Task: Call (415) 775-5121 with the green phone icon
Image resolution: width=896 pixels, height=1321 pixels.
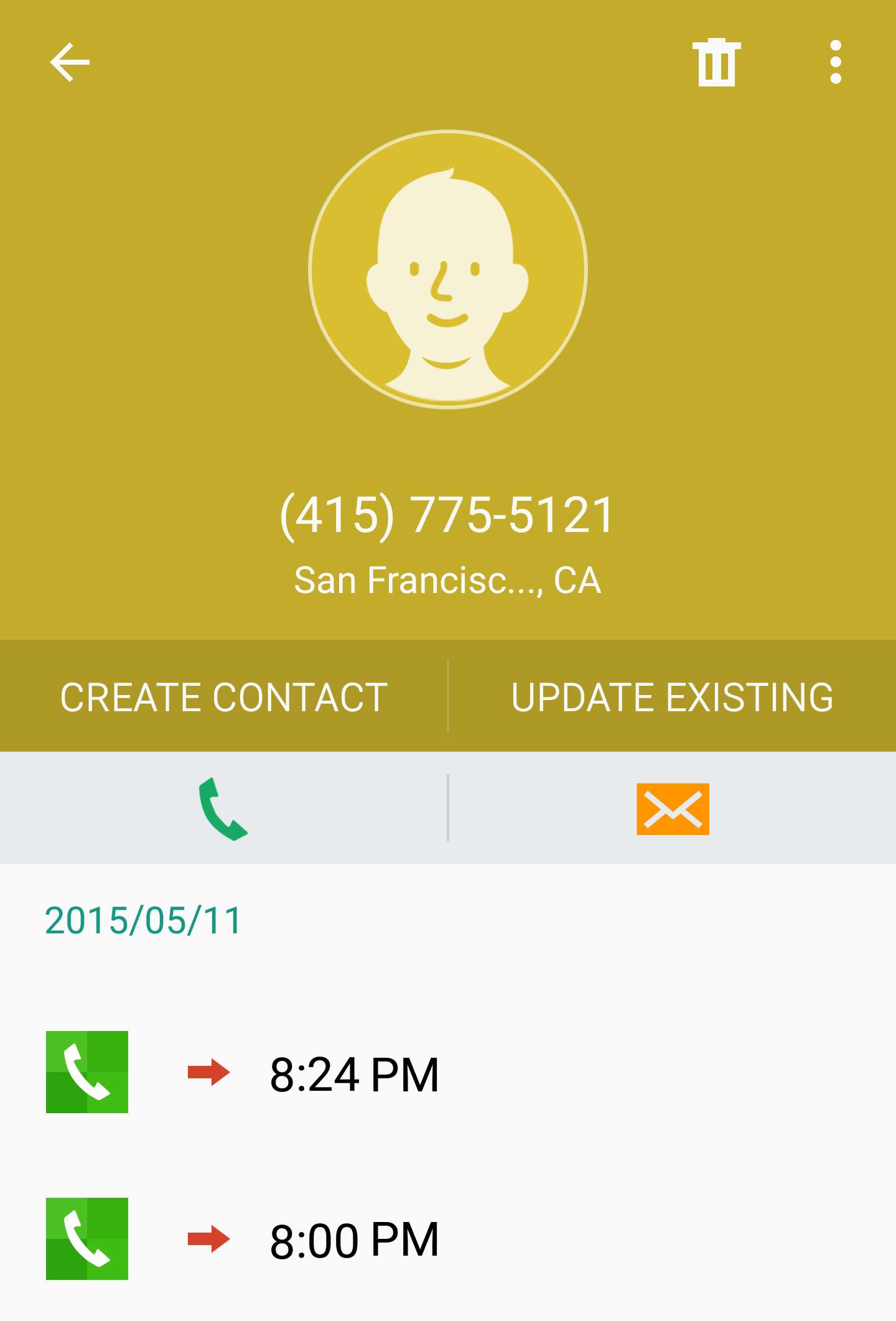Action: [x=223, y=808]
